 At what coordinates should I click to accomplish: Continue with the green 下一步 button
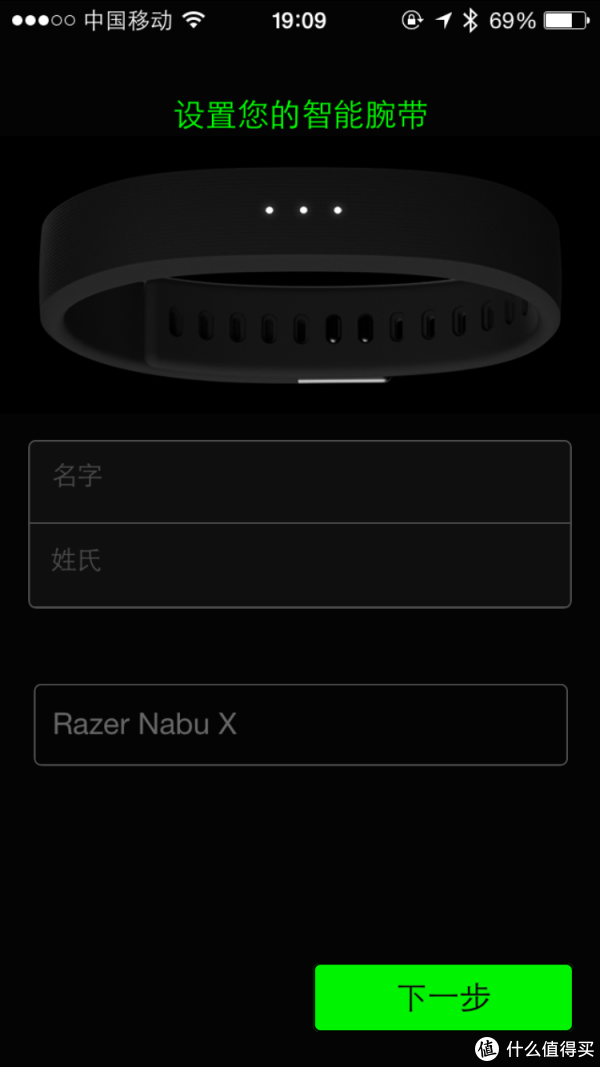click(443, 997)
